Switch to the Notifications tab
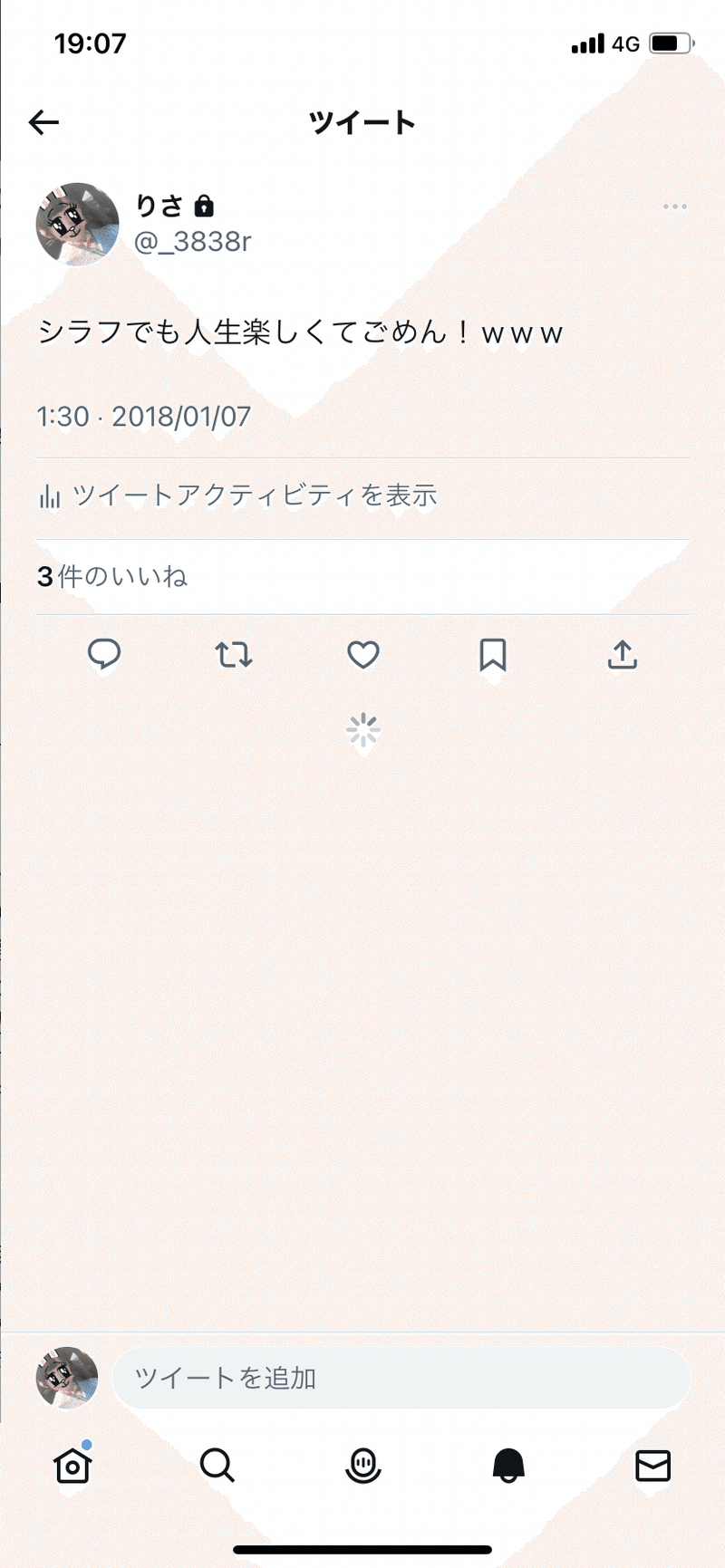The image size is (725, 1568). point(508,1465)
